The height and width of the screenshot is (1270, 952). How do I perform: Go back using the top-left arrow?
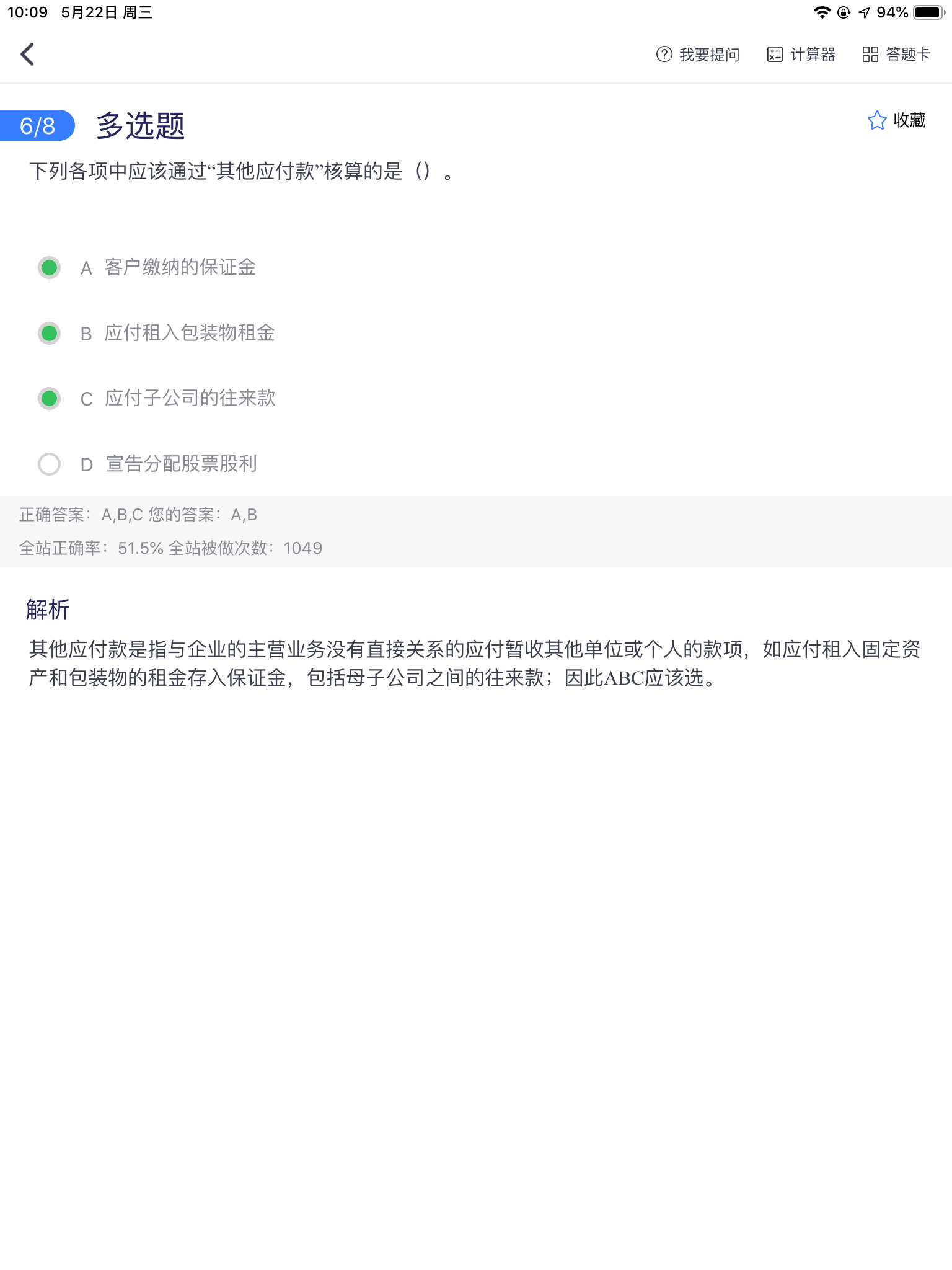[27, 55]
